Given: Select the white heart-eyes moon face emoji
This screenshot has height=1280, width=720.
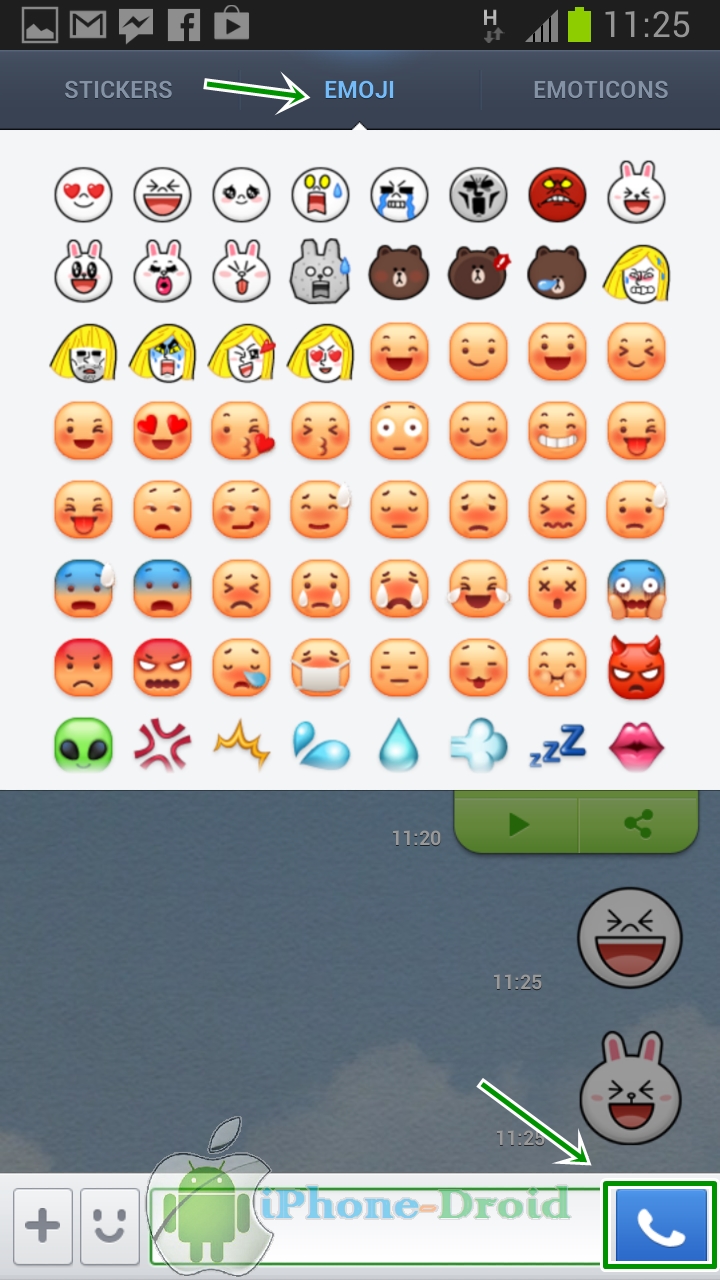Looking at the screenshot, I should pyautogui.click(x=83, y=194).
